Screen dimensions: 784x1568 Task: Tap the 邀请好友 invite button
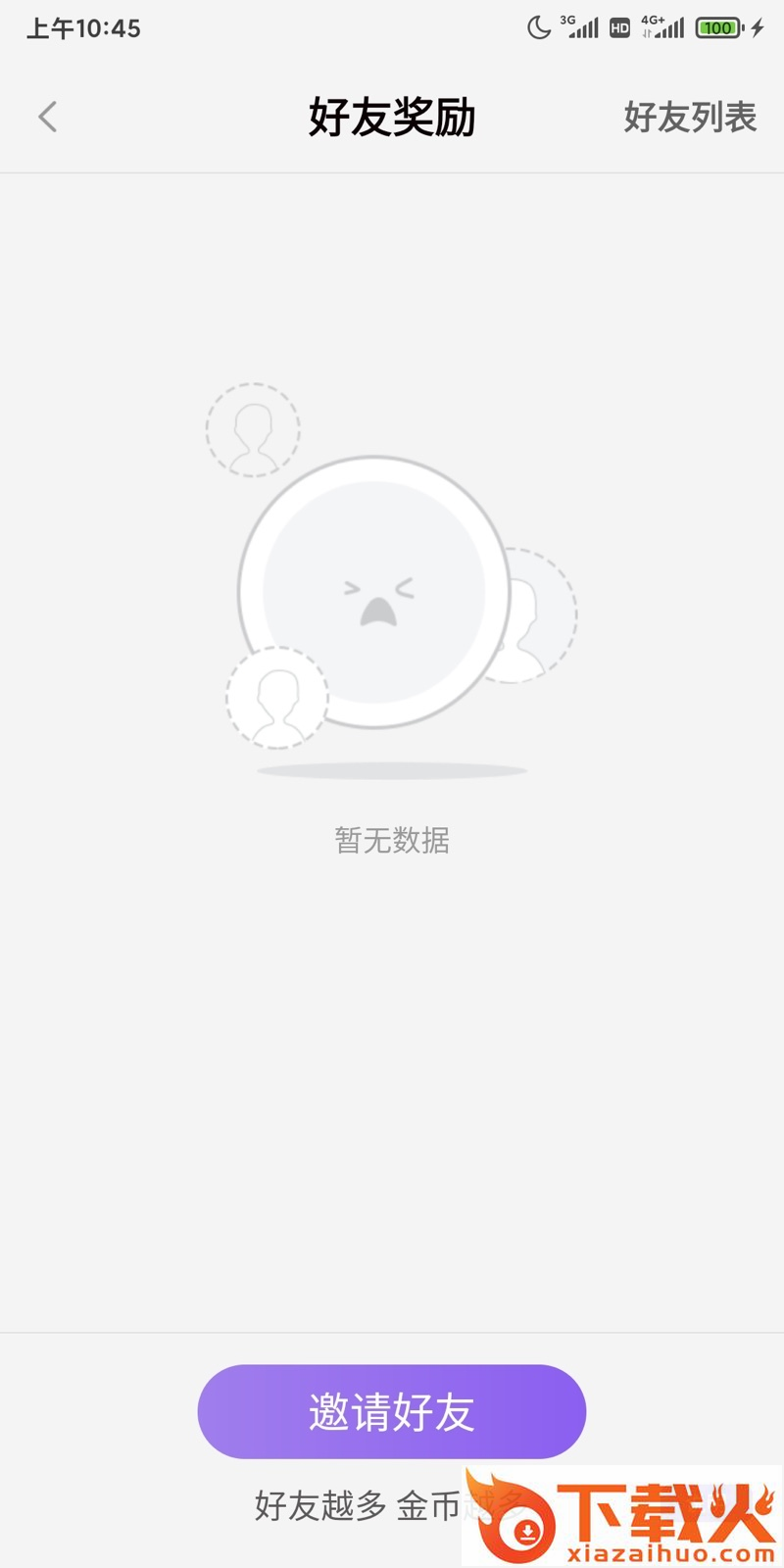coord(392,1411)
